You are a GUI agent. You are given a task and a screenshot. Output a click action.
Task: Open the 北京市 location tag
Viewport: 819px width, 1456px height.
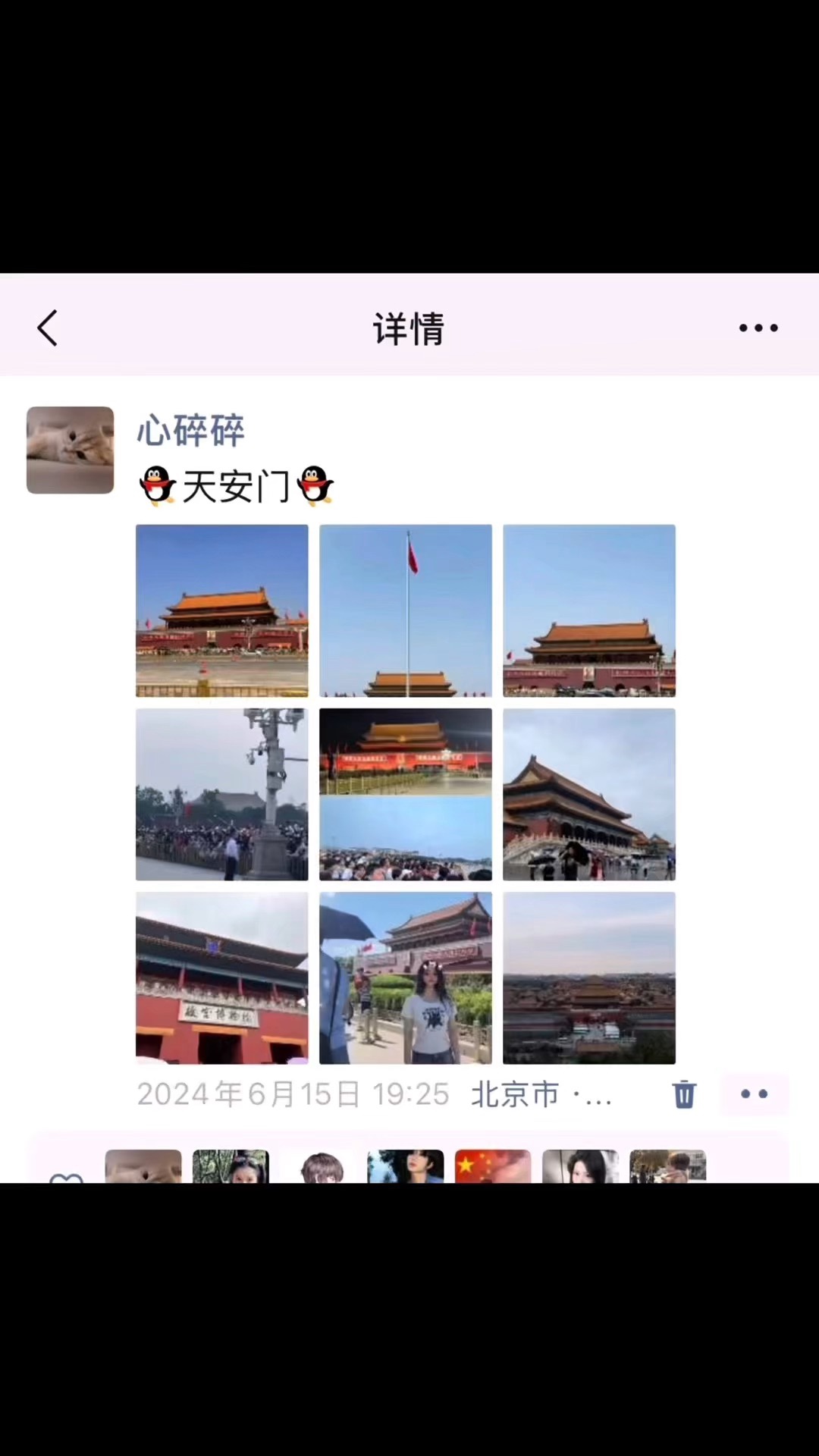[540, 1094]
